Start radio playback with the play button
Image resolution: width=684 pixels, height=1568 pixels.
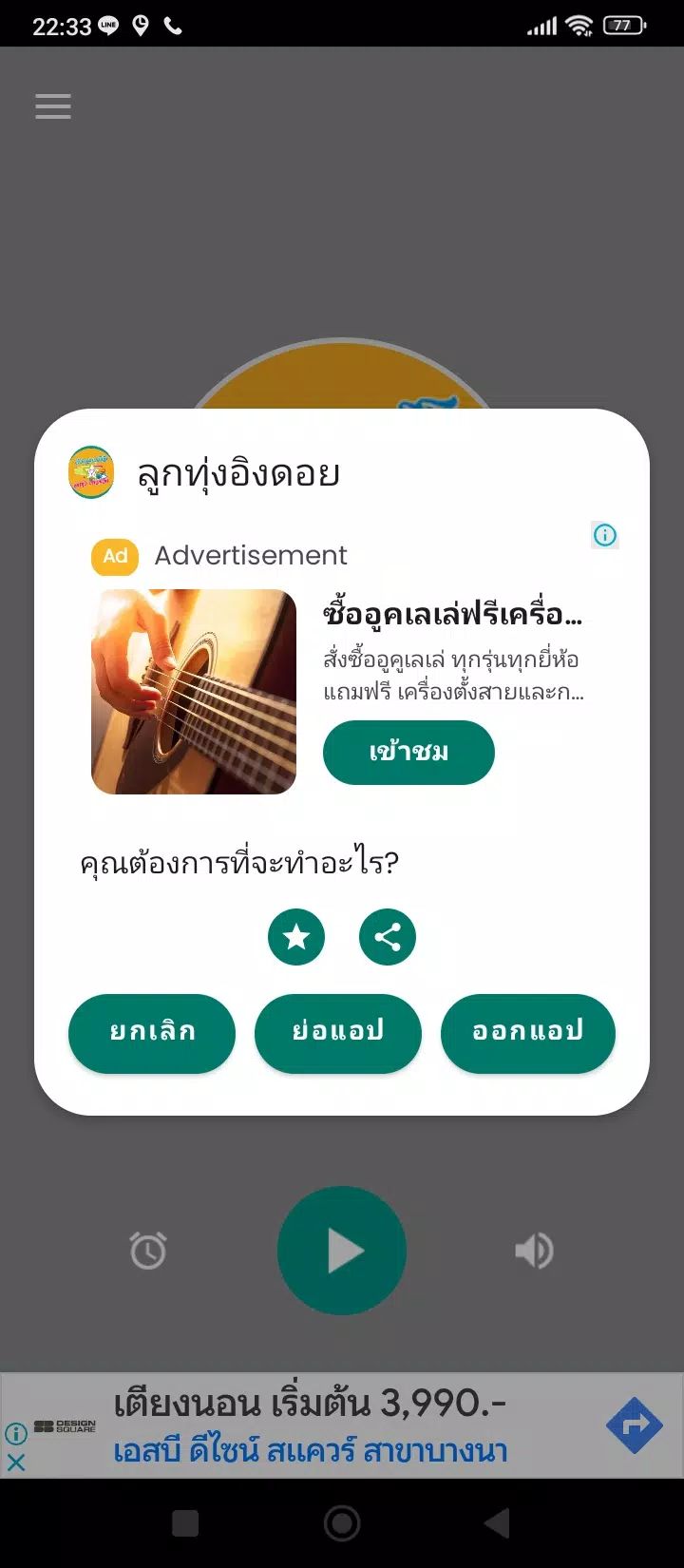(342, 1251)
